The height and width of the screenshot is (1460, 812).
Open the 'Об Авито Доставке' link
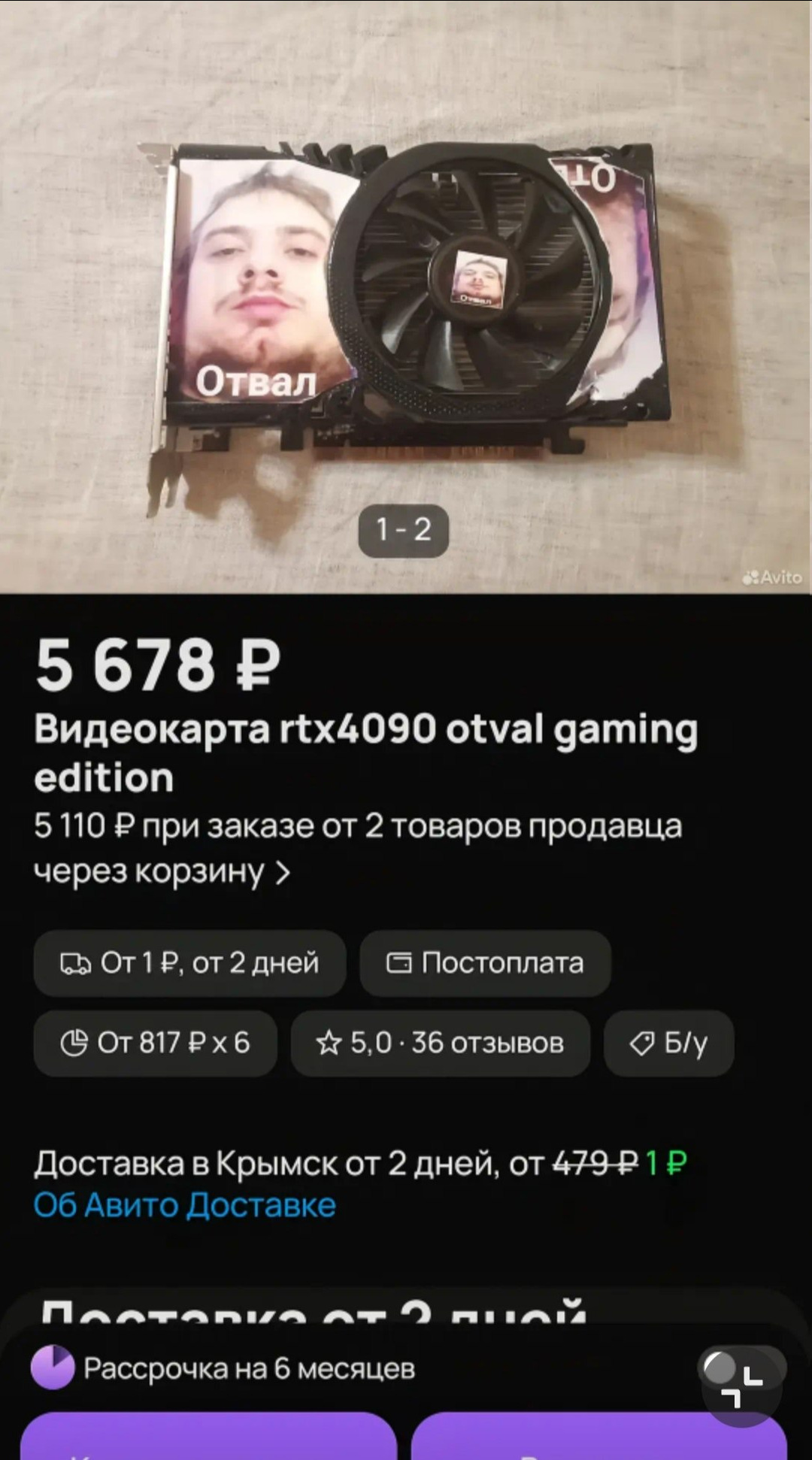(185, 1205)
